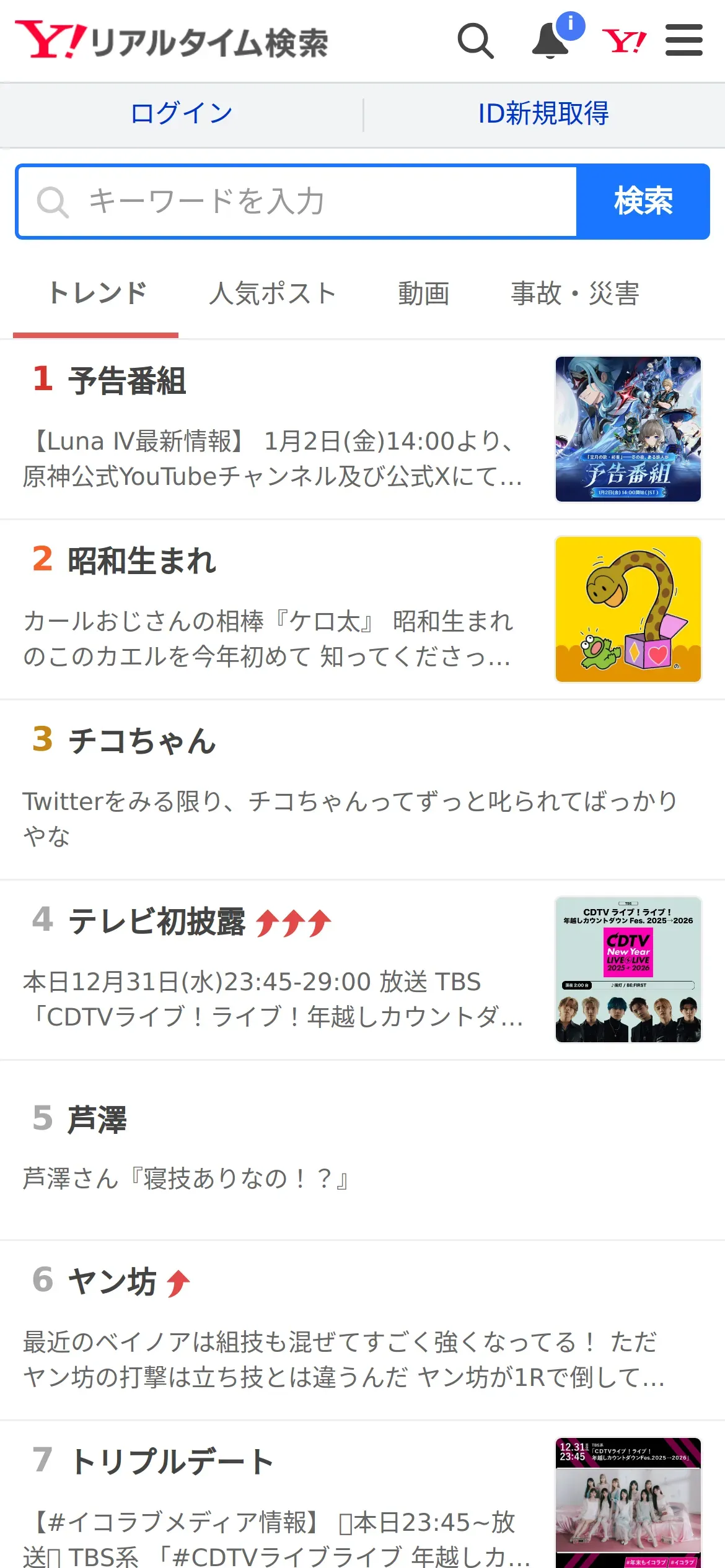The height and width of the screenshot is (1568, 725).
Task: Switch to the 動画 tab
Action: coord(424,294)
